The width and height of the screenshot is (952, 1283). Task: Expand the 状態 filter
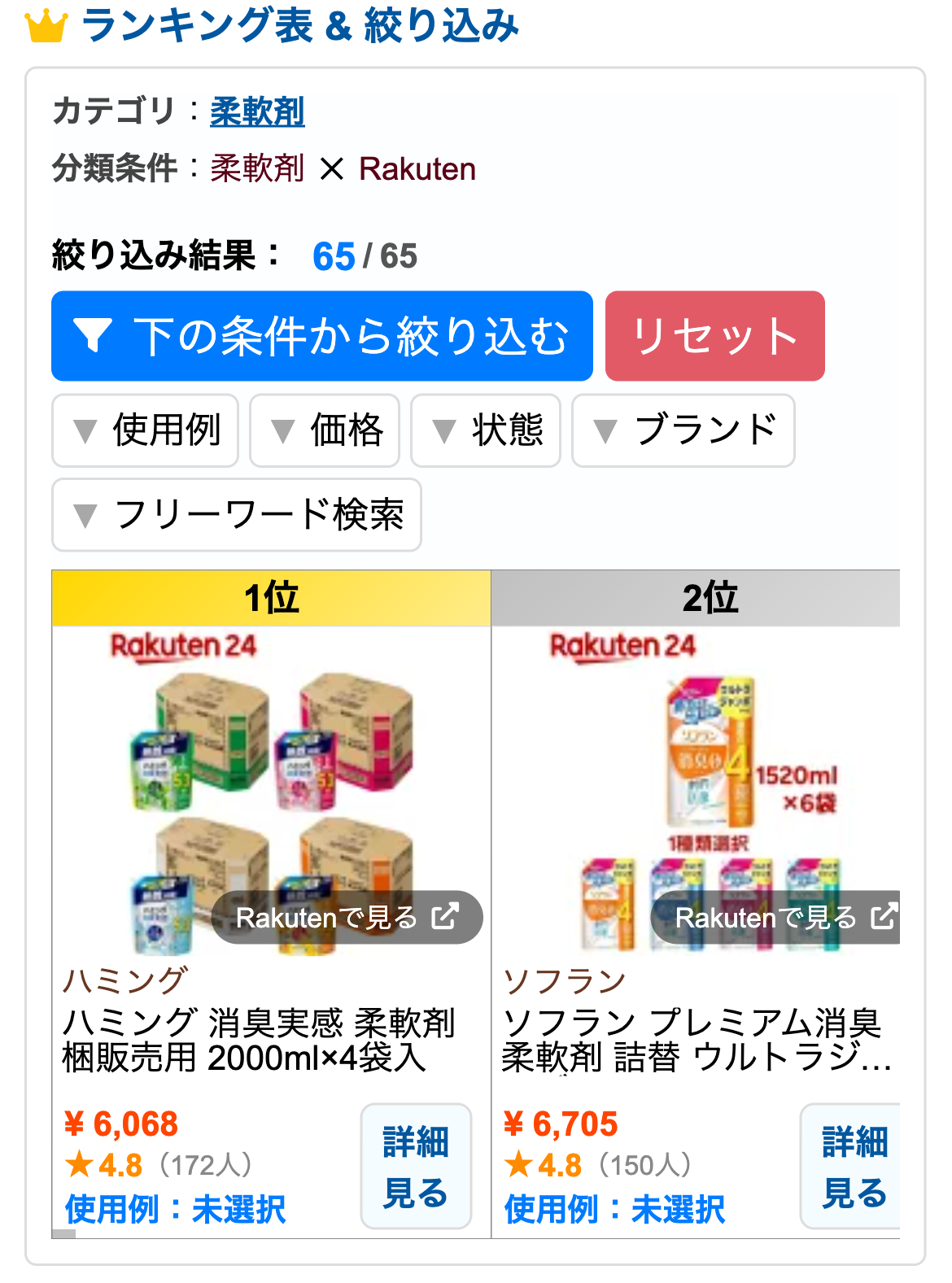485,430
